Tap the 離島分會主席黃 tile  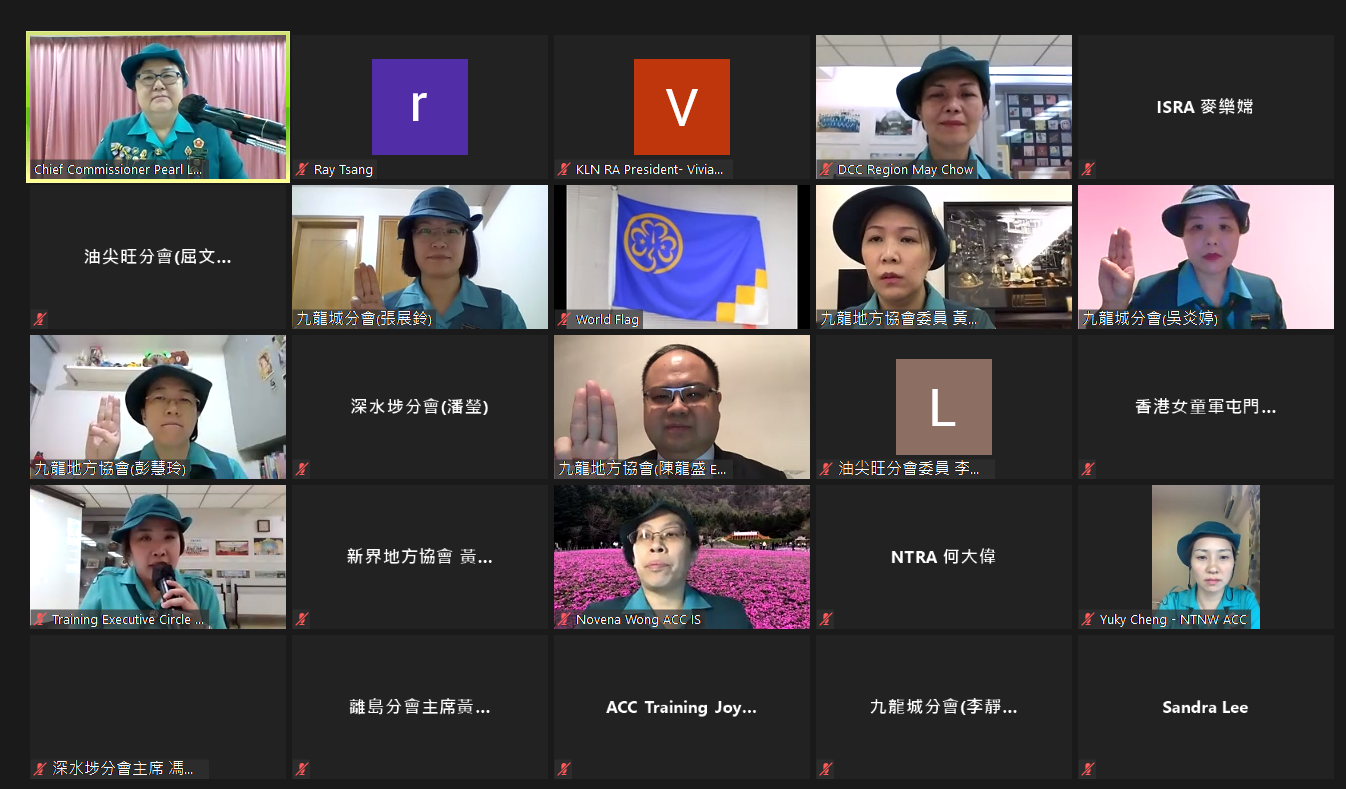pyautogui.click(x=420, y=707)
